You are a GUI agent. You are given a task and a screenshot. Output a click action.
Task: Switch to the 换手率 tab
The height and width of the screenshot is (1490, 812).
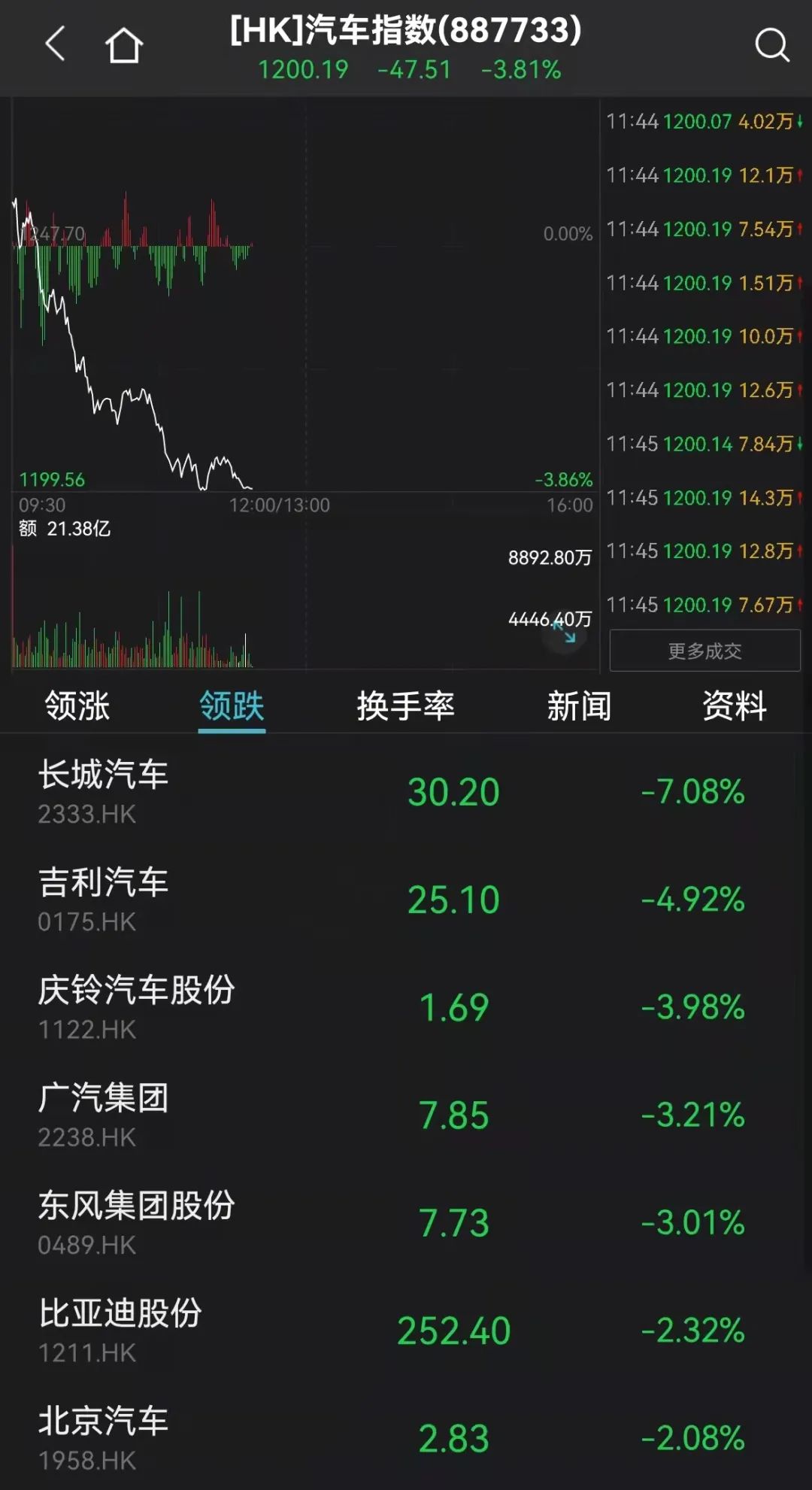tap(405, 706)
